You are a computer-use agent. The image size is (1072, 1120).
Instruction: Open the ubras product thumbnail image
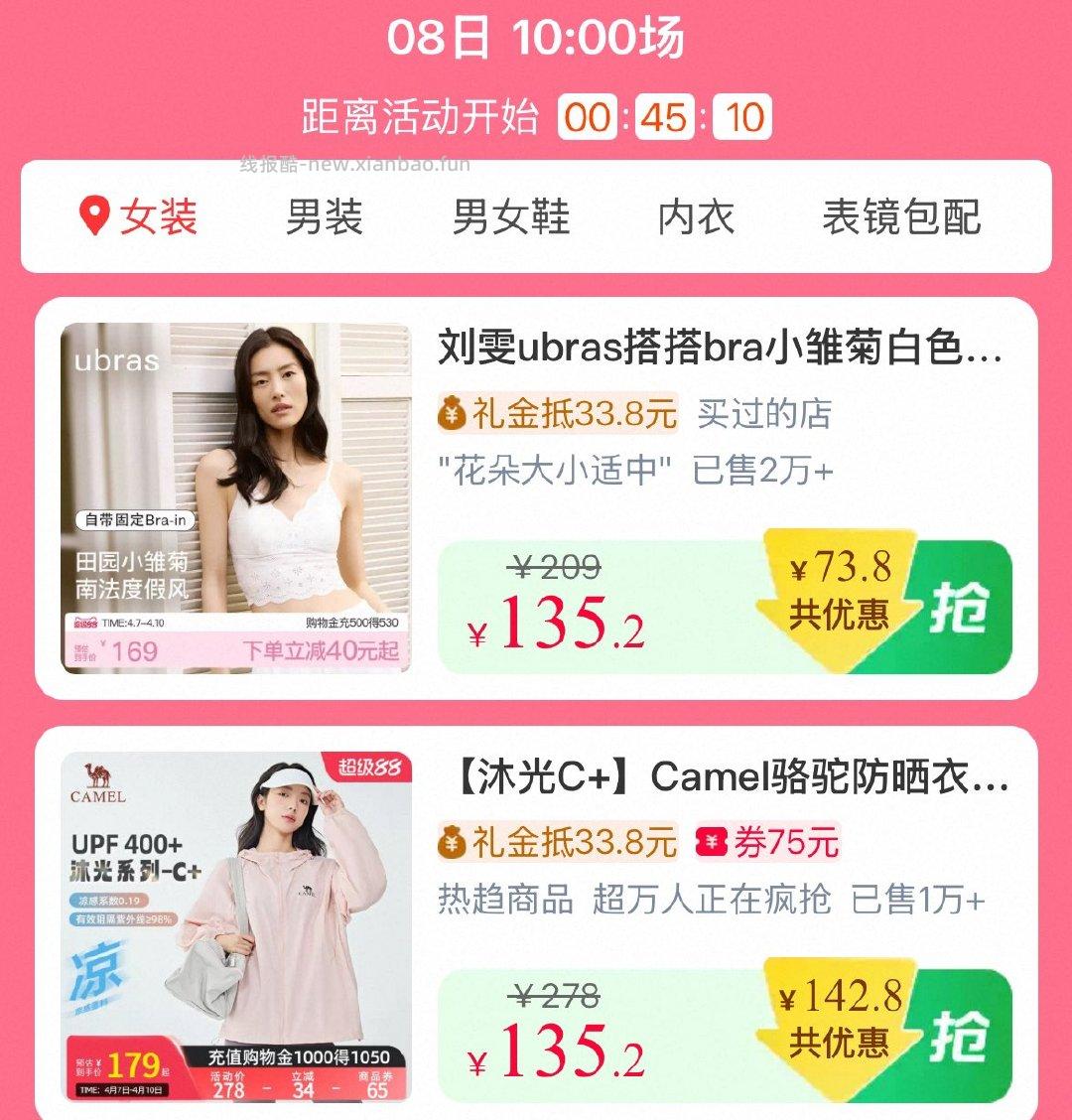pyautogui.click(x=240, y=494)
